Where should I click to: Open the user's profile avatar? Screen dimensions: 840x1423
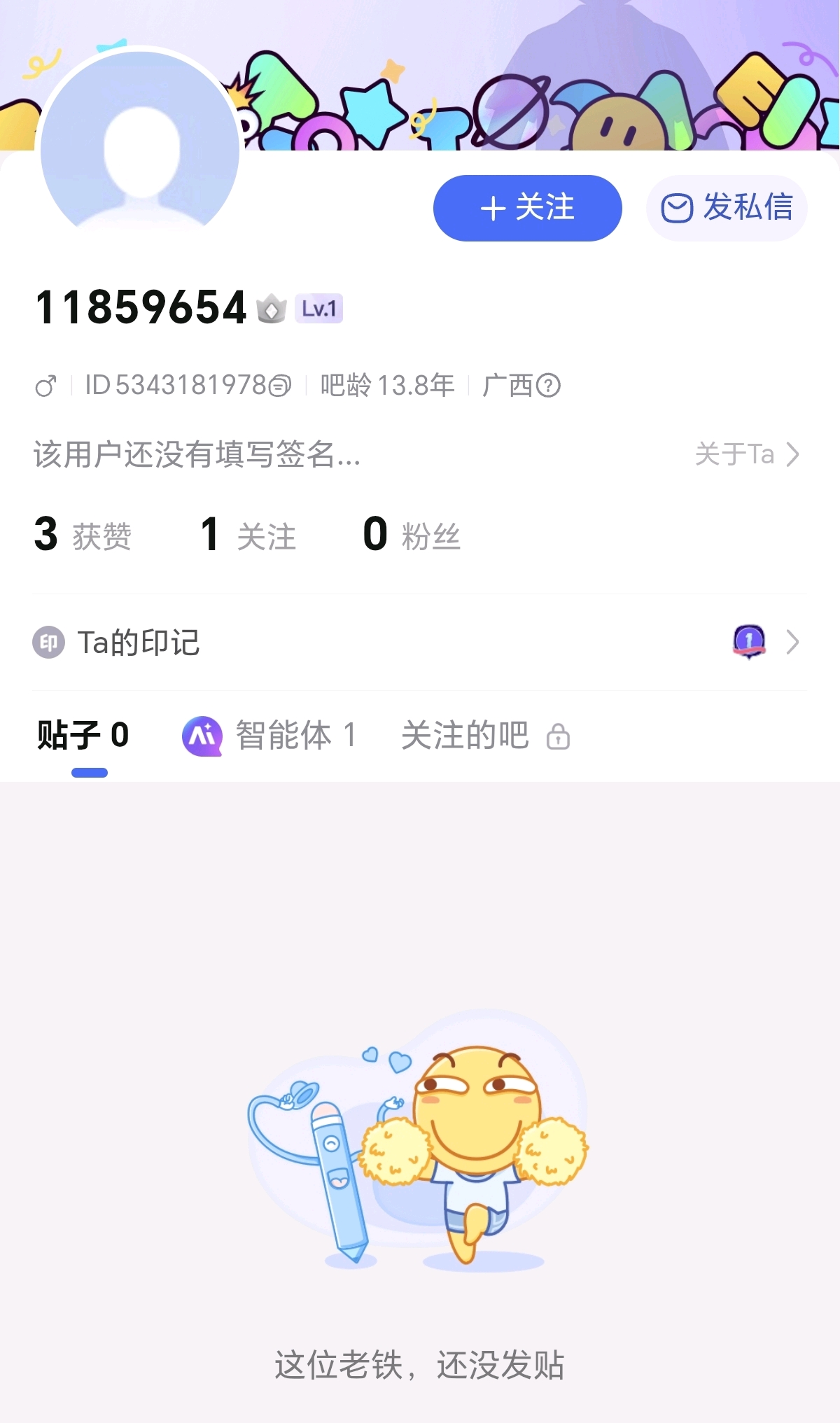pos(140,148)
